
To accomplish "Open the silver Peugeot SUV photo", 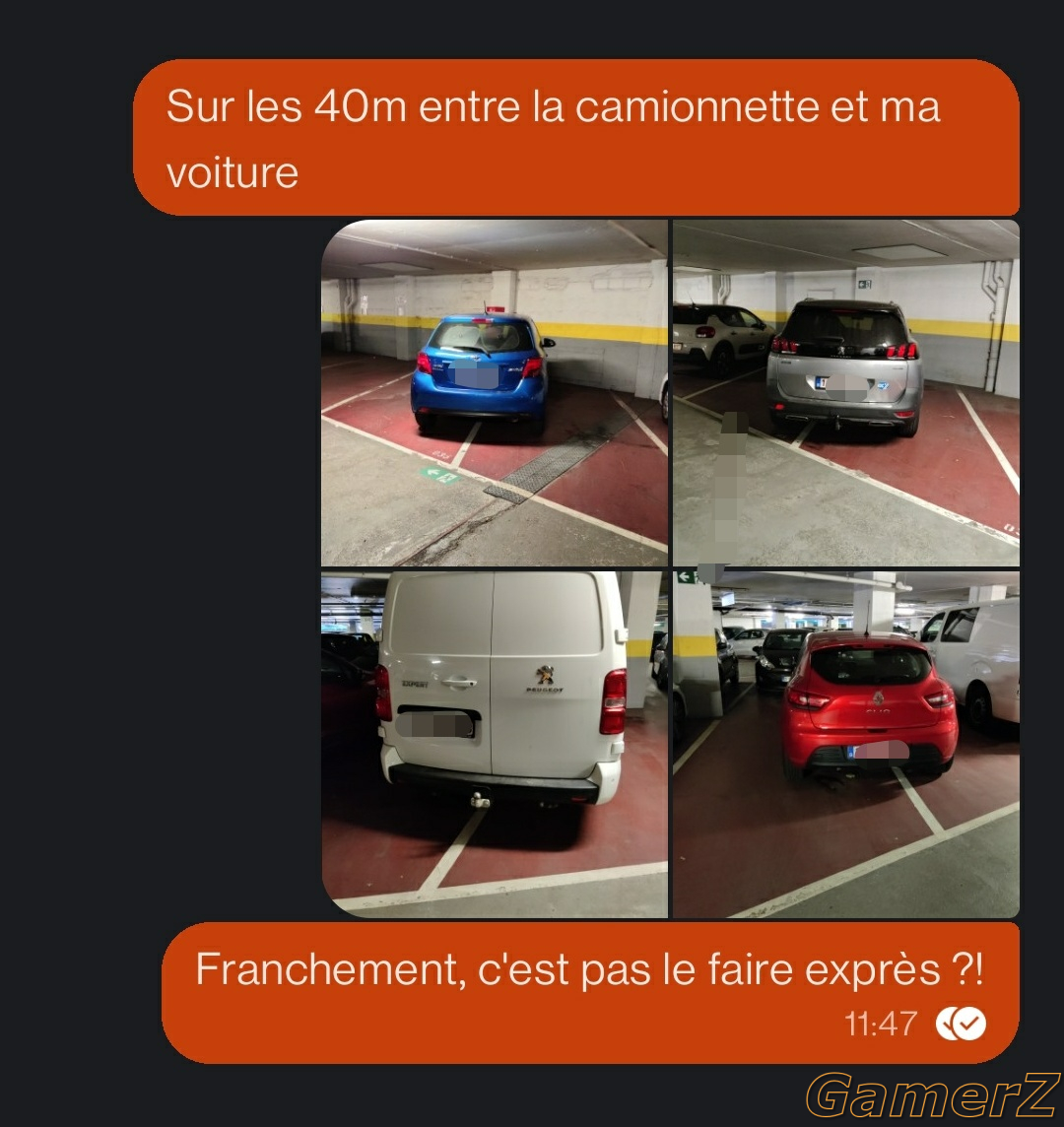I will [845, 393].
